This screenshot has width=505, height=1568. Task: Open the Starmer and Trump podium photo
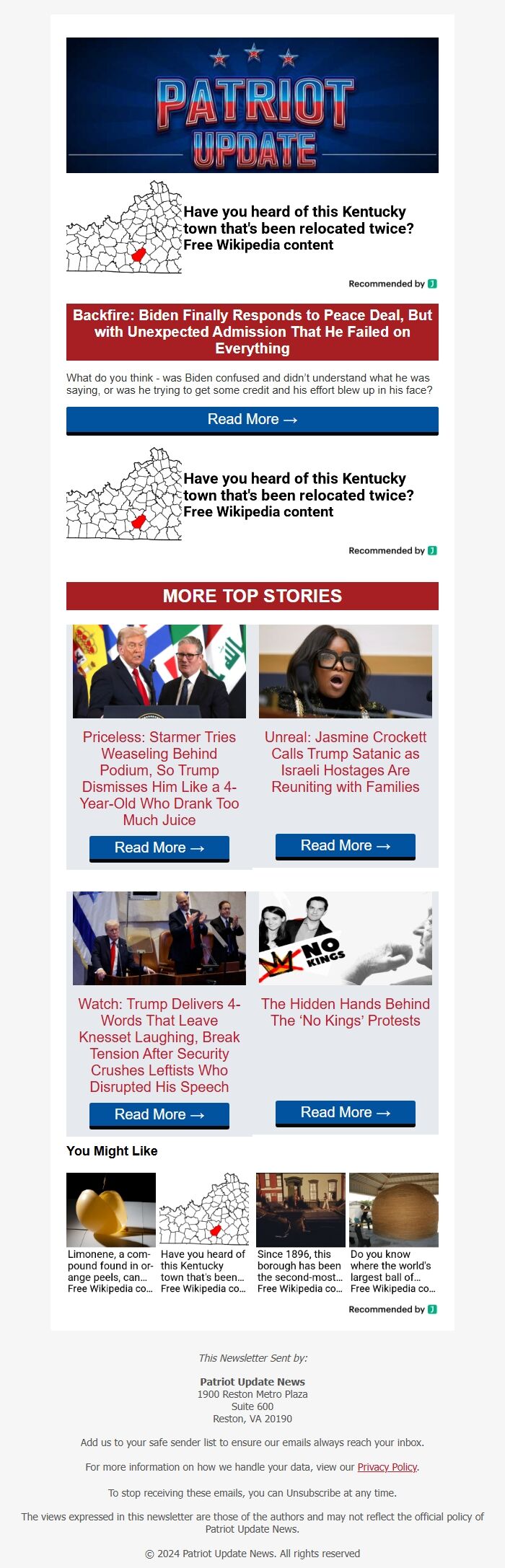pyautogui.click(x=159, y=671)
